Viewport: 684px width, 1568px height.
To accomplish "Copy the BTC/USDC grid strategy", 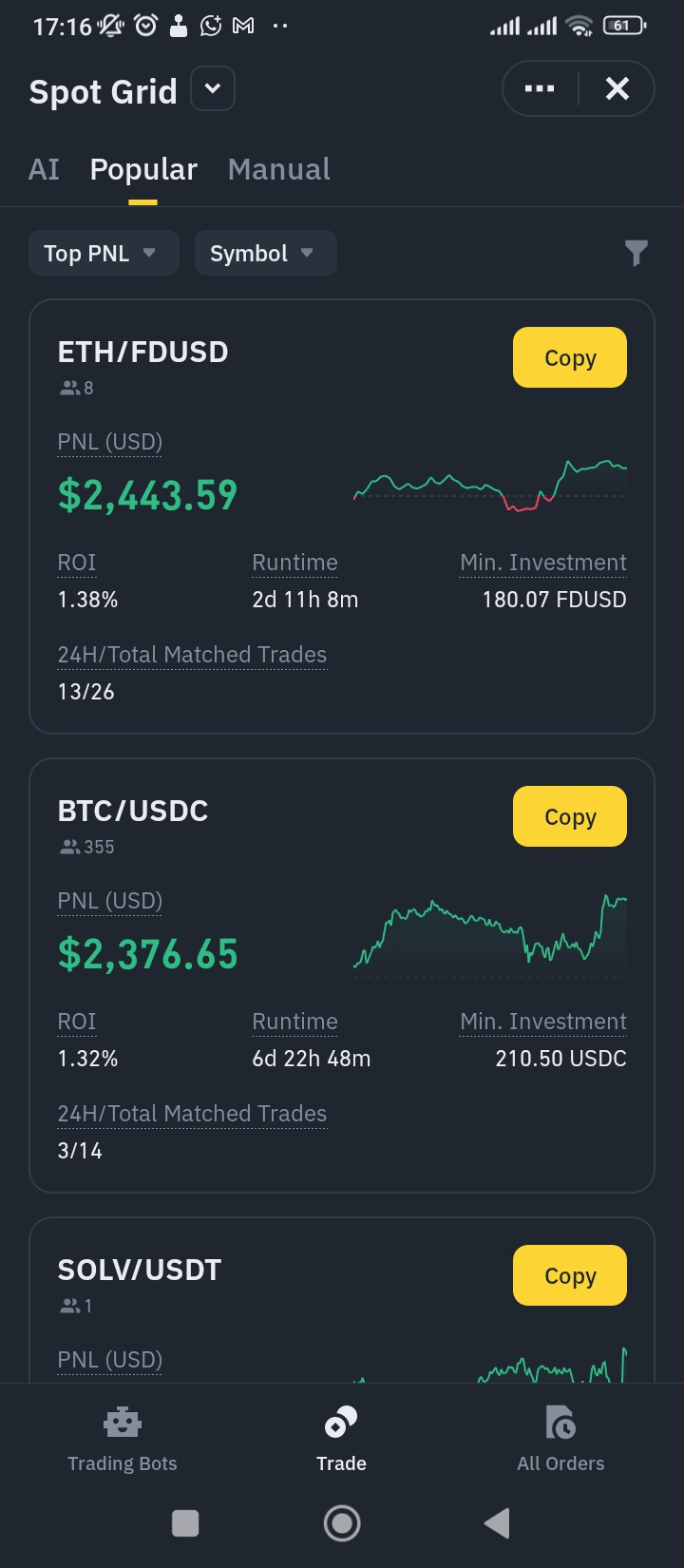I will click(x=570, y=816).
